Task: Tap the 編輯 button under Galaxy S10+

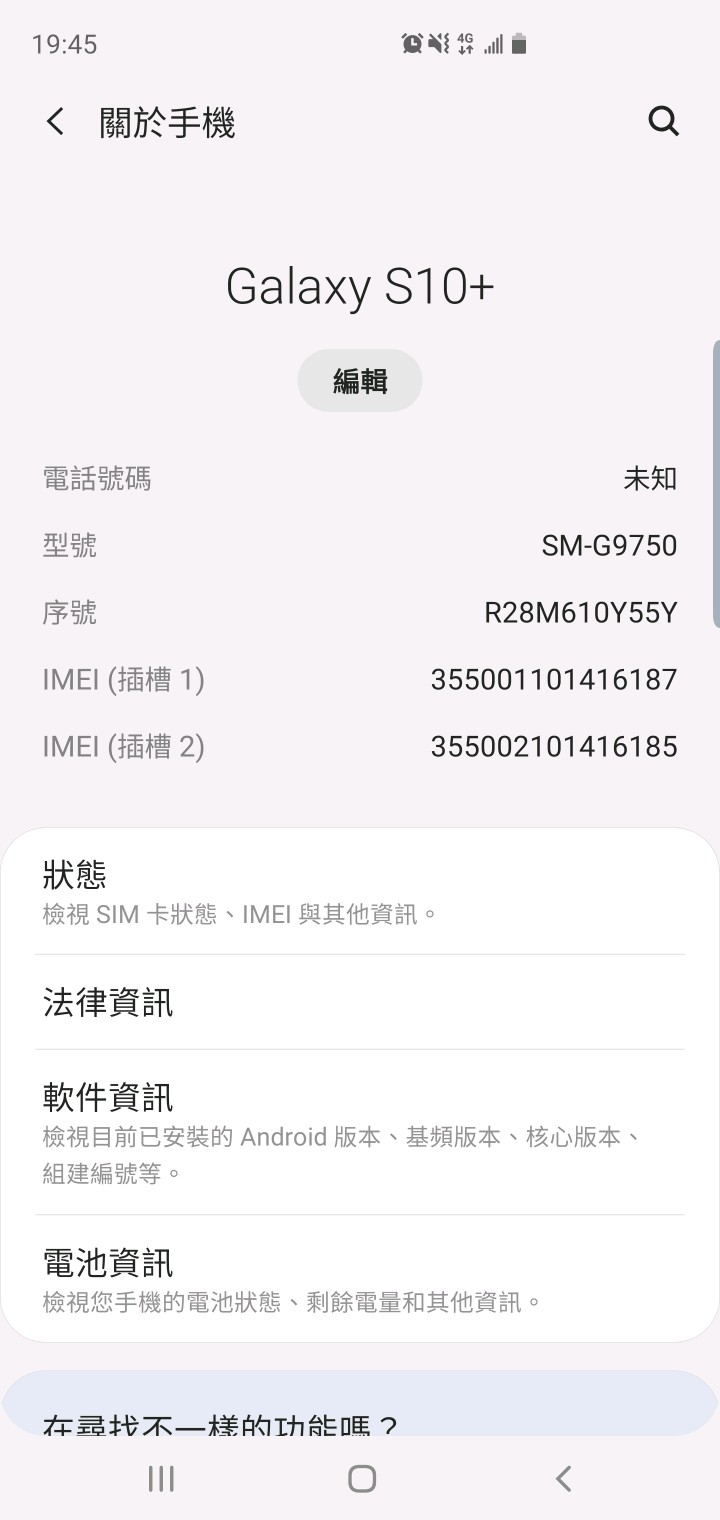Action: pos(360,381)
